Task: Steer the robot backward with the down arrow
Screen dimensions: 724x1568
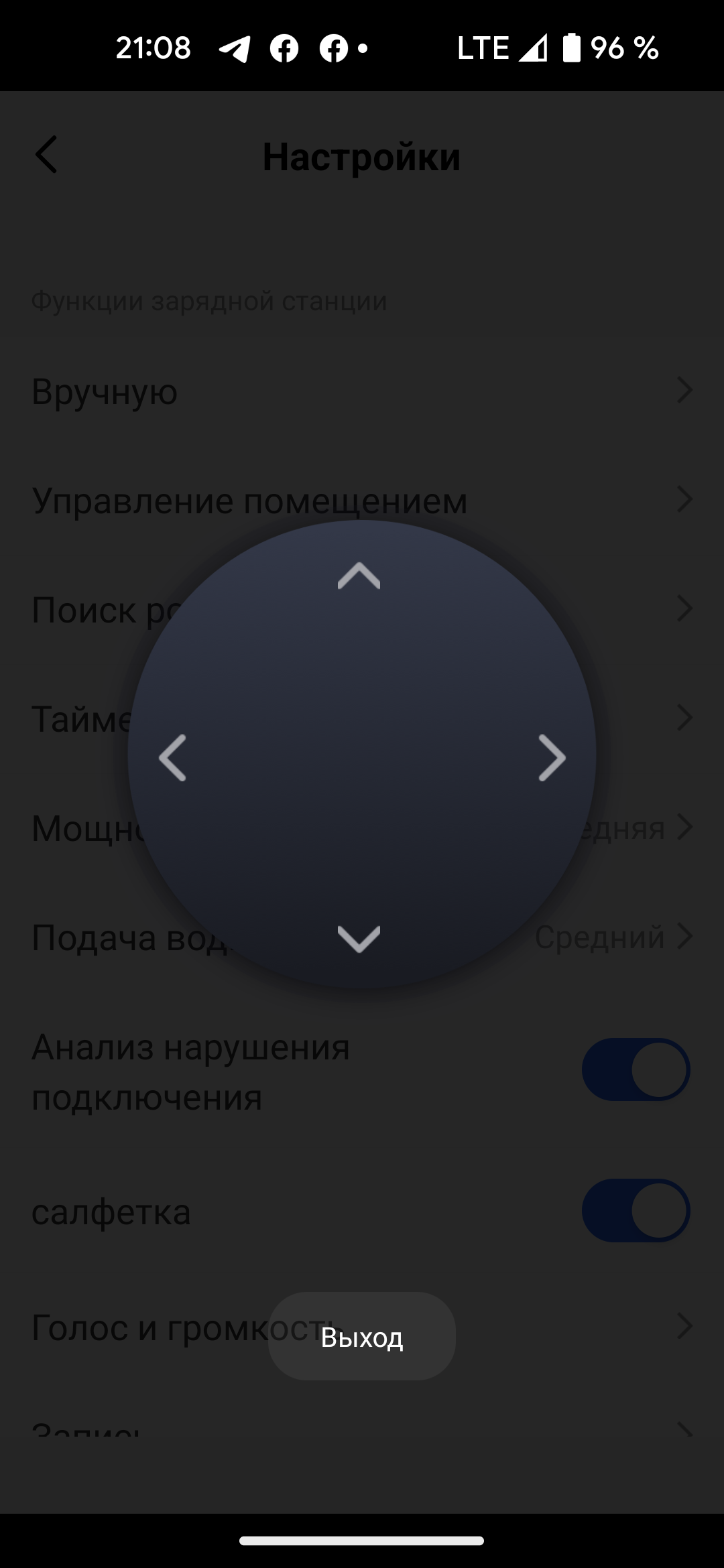Action: 359,938
